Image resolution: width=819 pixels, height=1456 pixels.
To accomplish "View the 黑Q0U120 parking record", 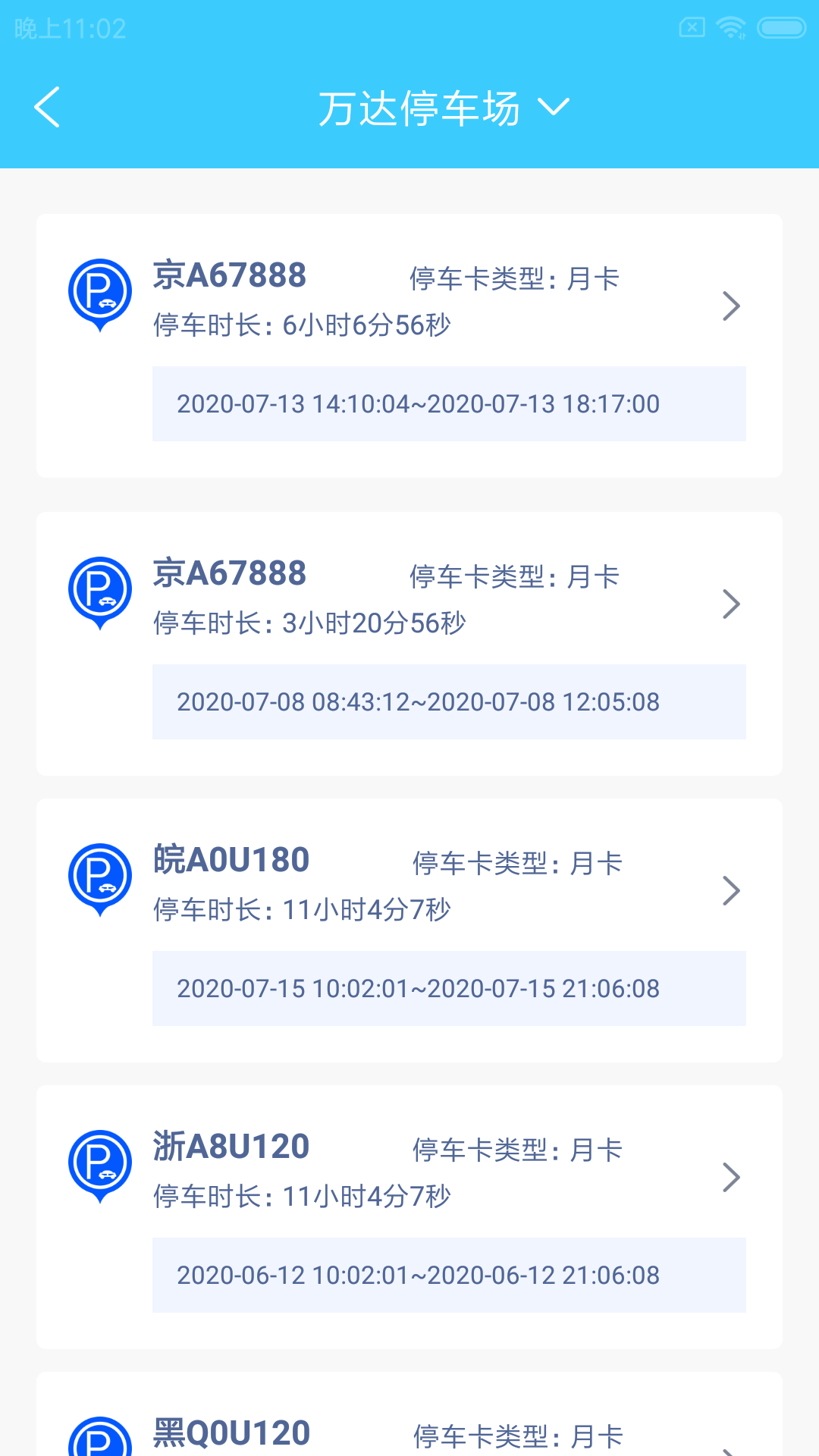I will (x=409, y=1414).
